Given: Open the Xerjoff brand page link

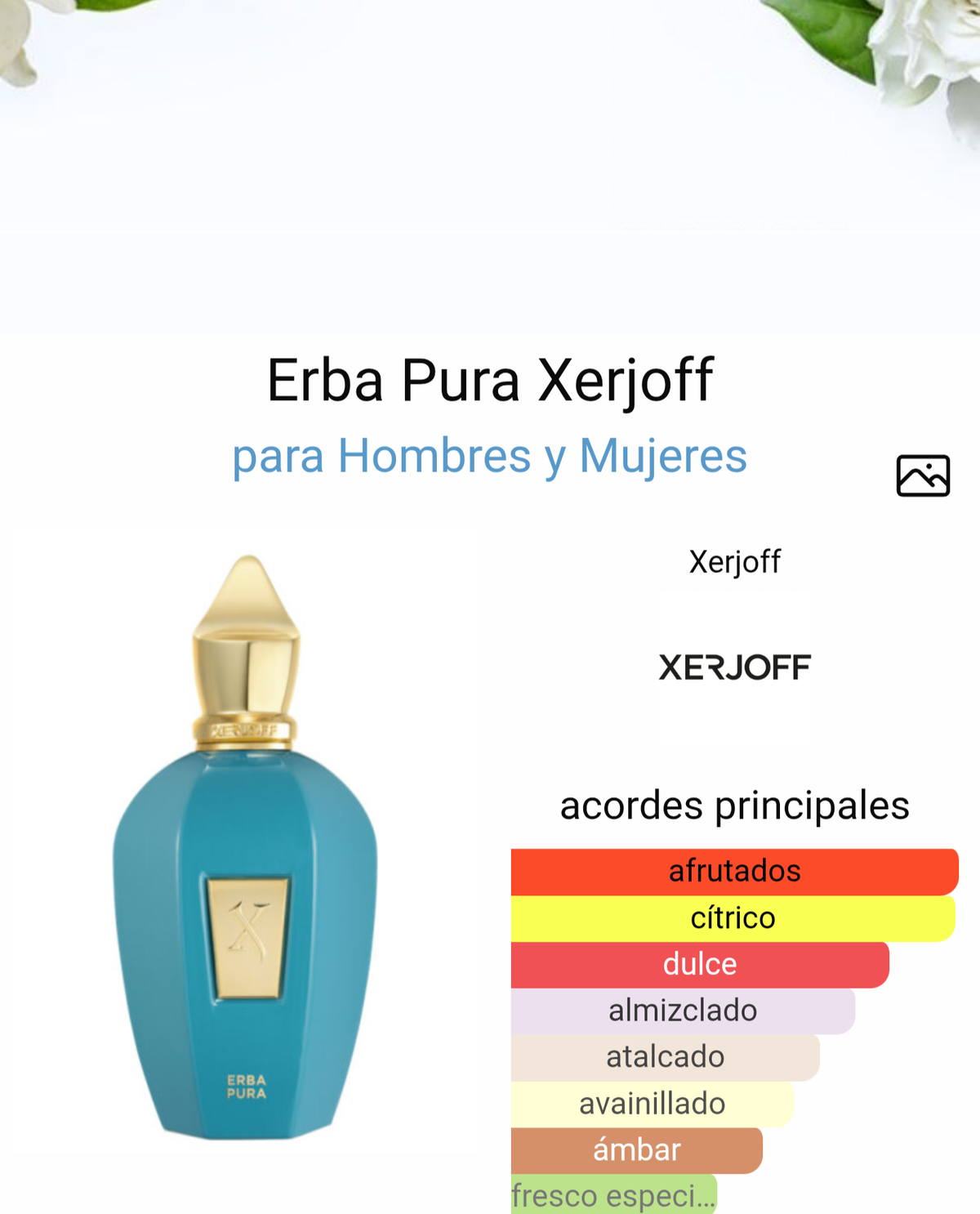Looking at the screenshot, I should pos(734,562).
